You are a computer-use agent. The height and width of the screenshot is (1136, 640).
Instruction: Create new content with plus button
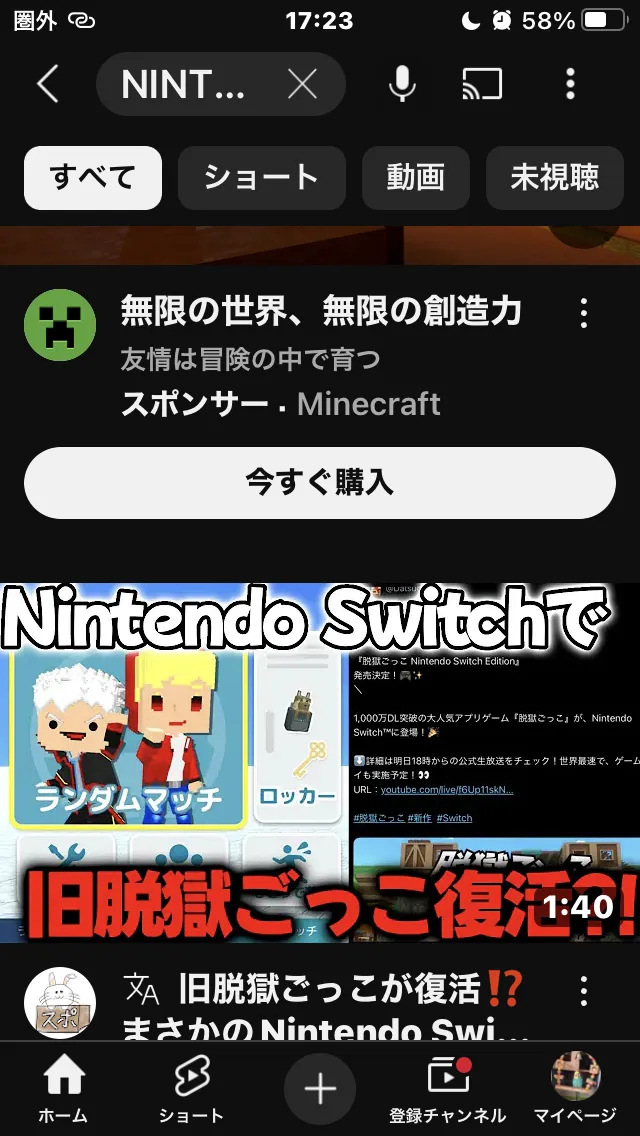pos(320,1089)
